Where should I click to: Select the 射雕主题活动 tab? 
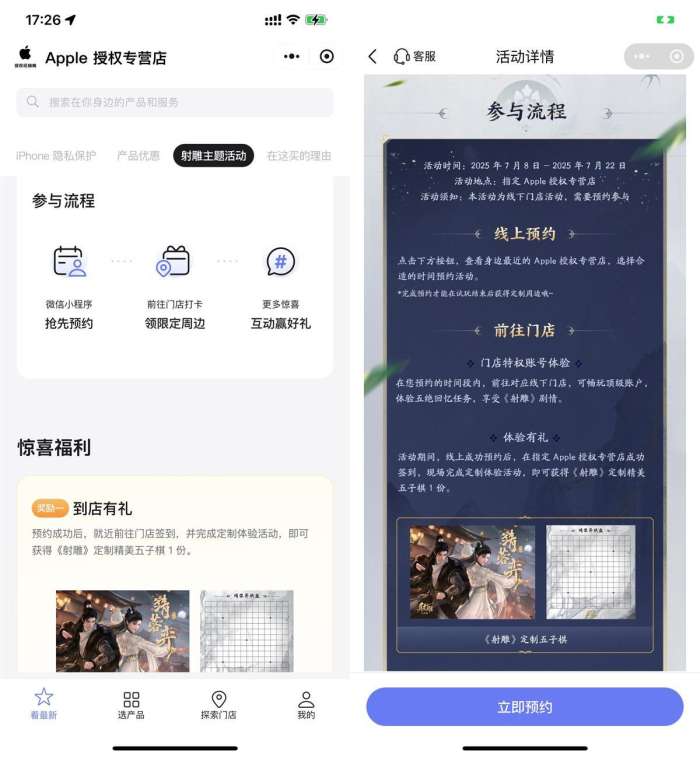pyautogui.click(x=213, y=156)
